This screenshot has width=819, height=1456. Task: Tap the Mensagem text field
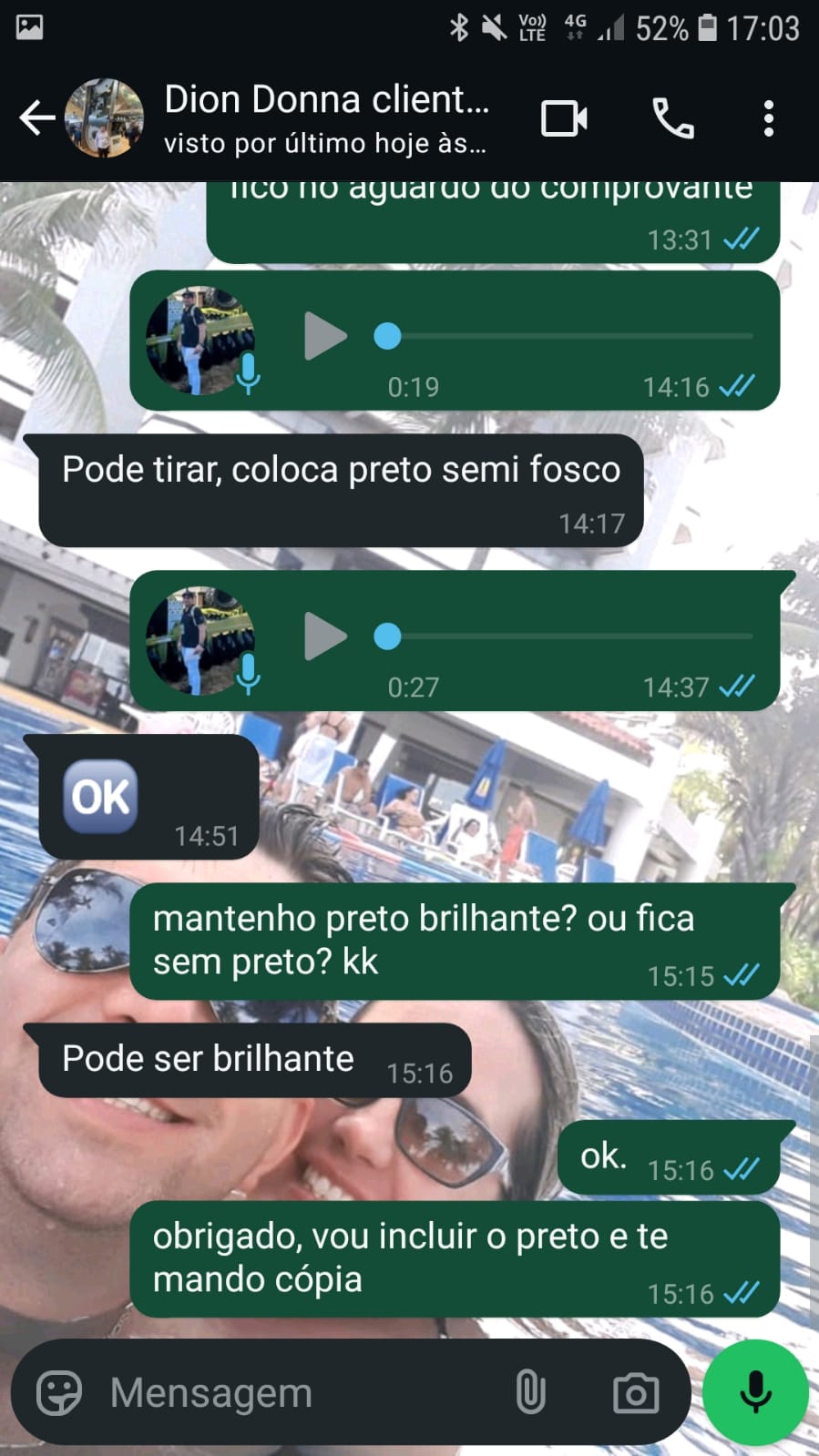301,1393
